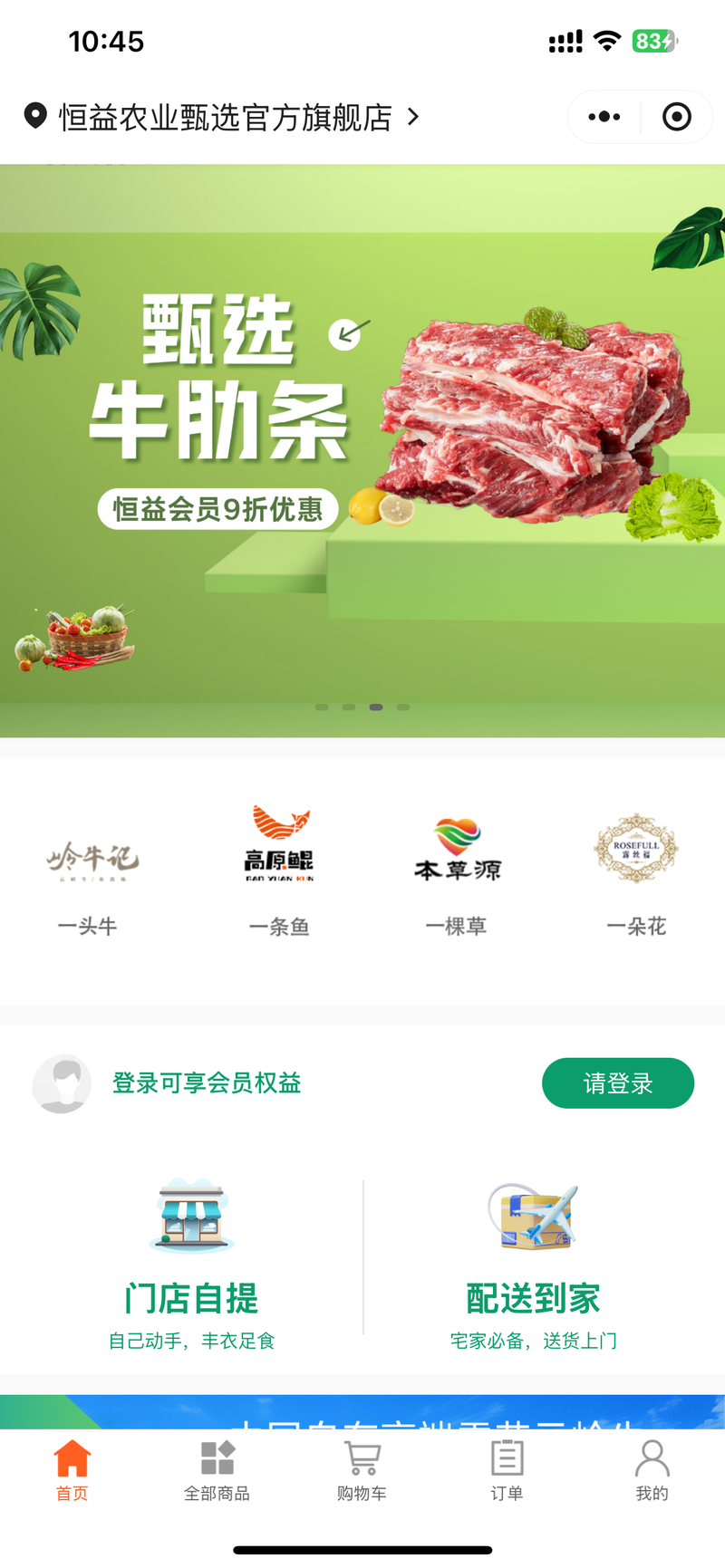The image size is (725, 1568).
Task: Open the 购物车 shopping cart tab
Action: [x=362, y=1470]
